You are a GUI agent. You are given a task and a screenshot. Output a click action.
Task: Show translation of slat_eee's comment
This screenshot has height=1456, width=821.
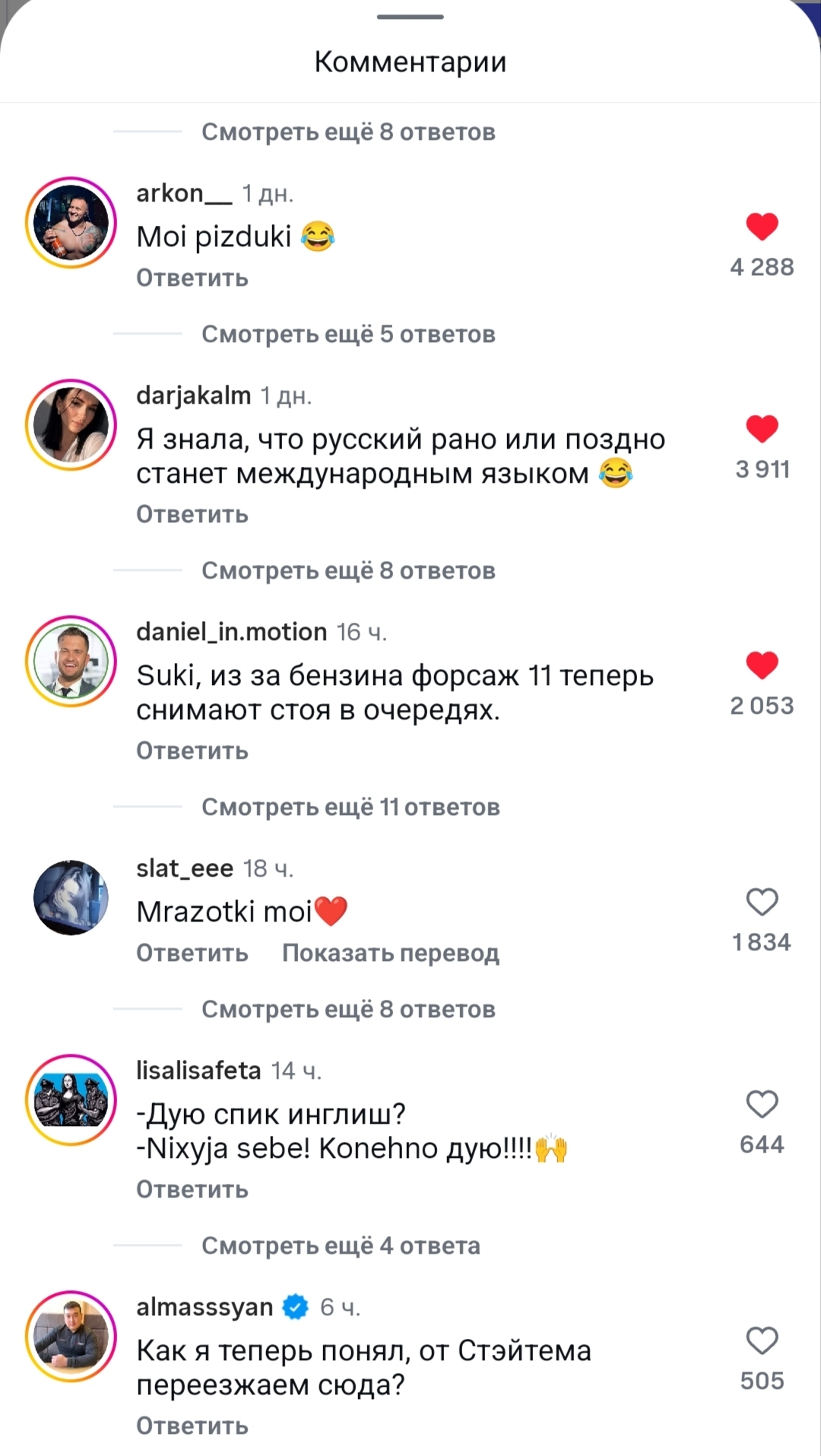coord(391,953)
